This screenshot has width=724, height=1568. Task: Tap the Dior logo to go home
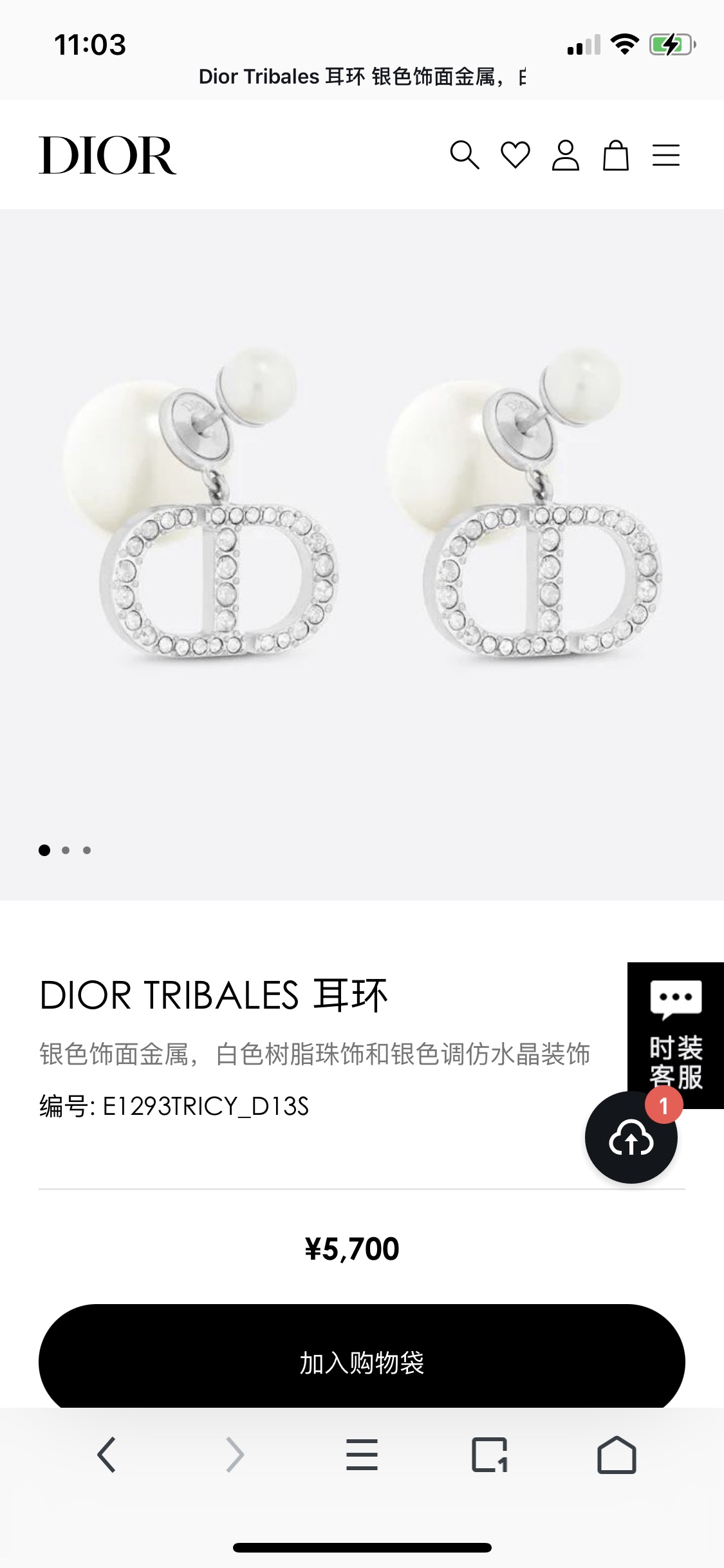[x=107, y=155]
